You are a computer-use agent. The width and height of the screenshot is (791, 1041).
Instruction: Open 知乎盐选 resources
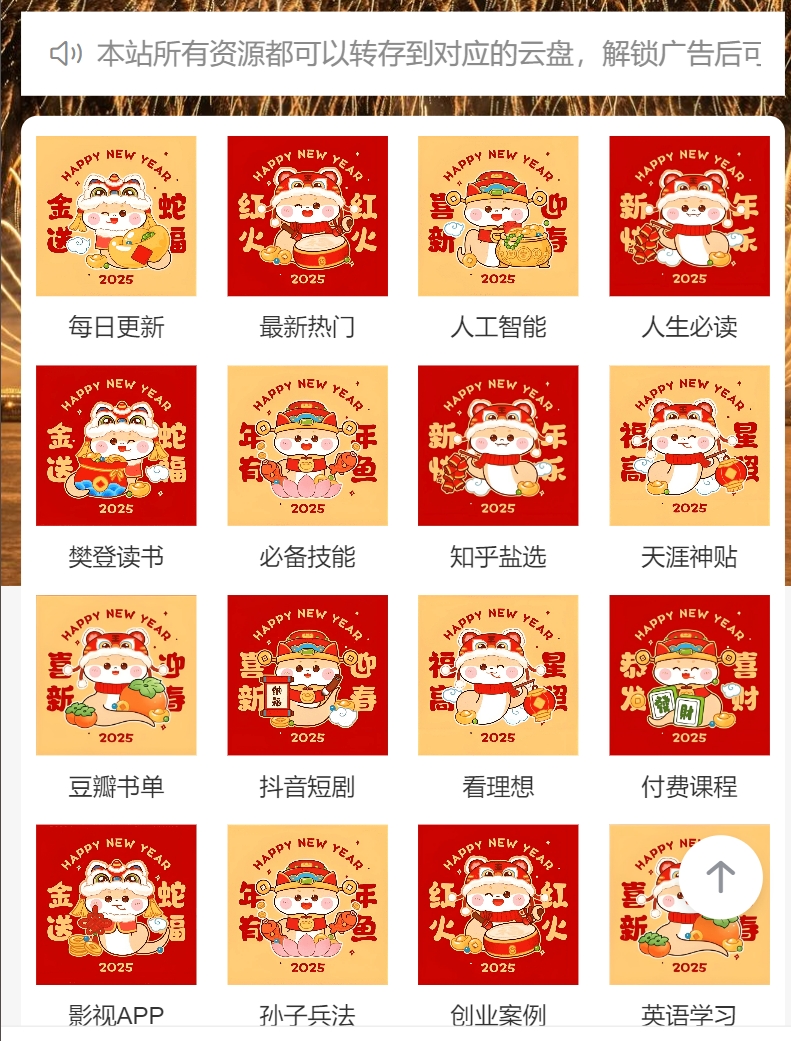[498, 446]
